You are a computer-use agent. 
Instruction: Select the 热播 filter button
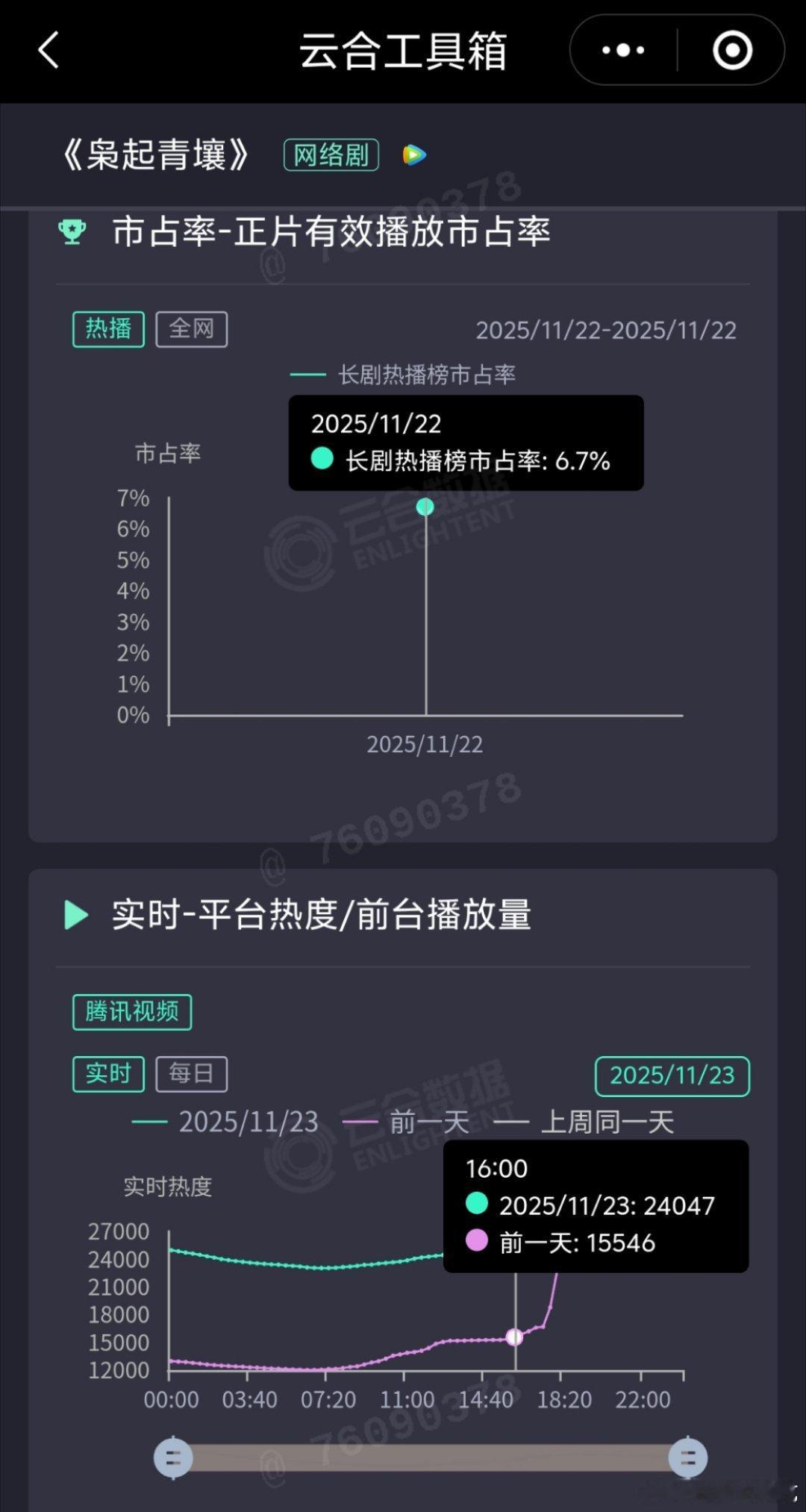(x=107, y=329)
